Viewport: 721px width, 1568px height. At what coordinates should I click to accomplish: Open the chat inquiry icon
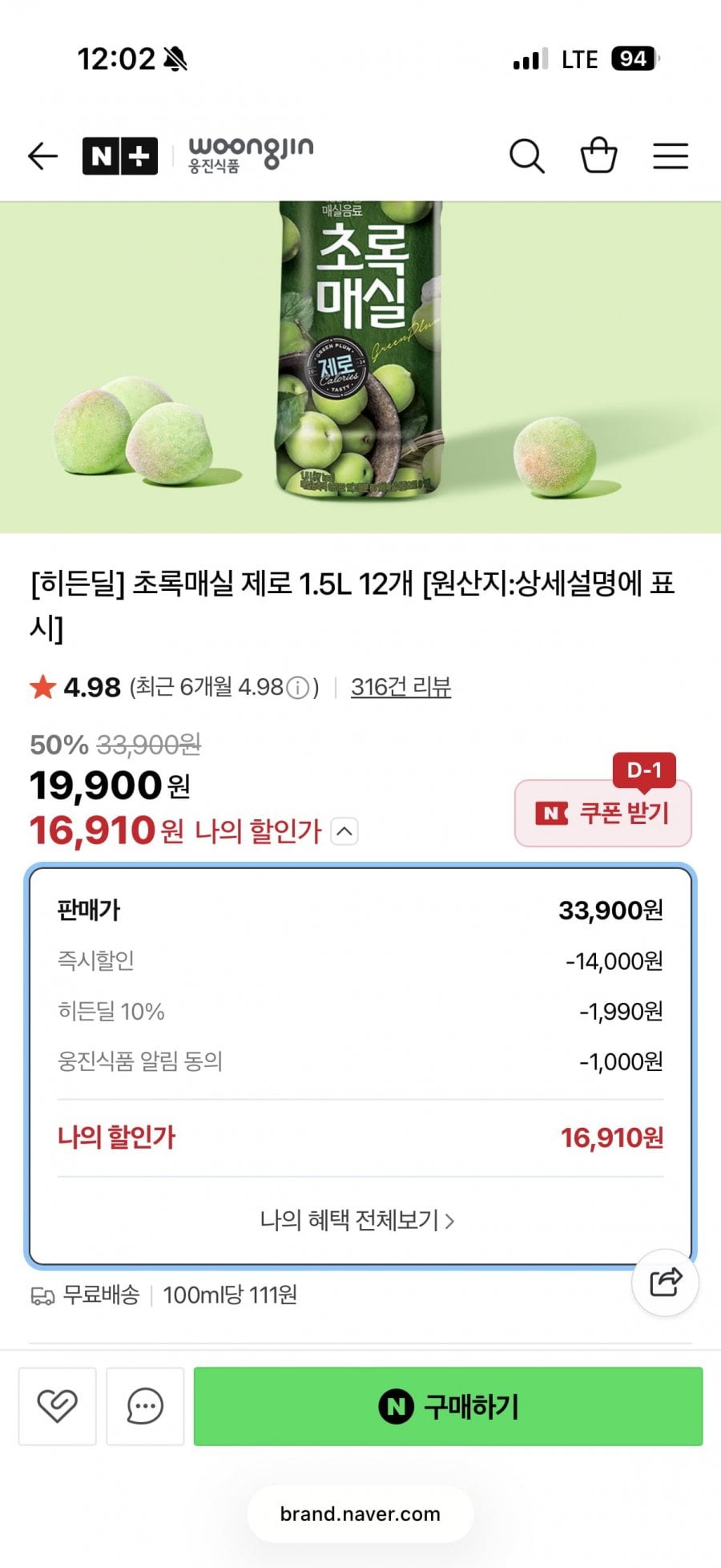tap(144, 1408)
